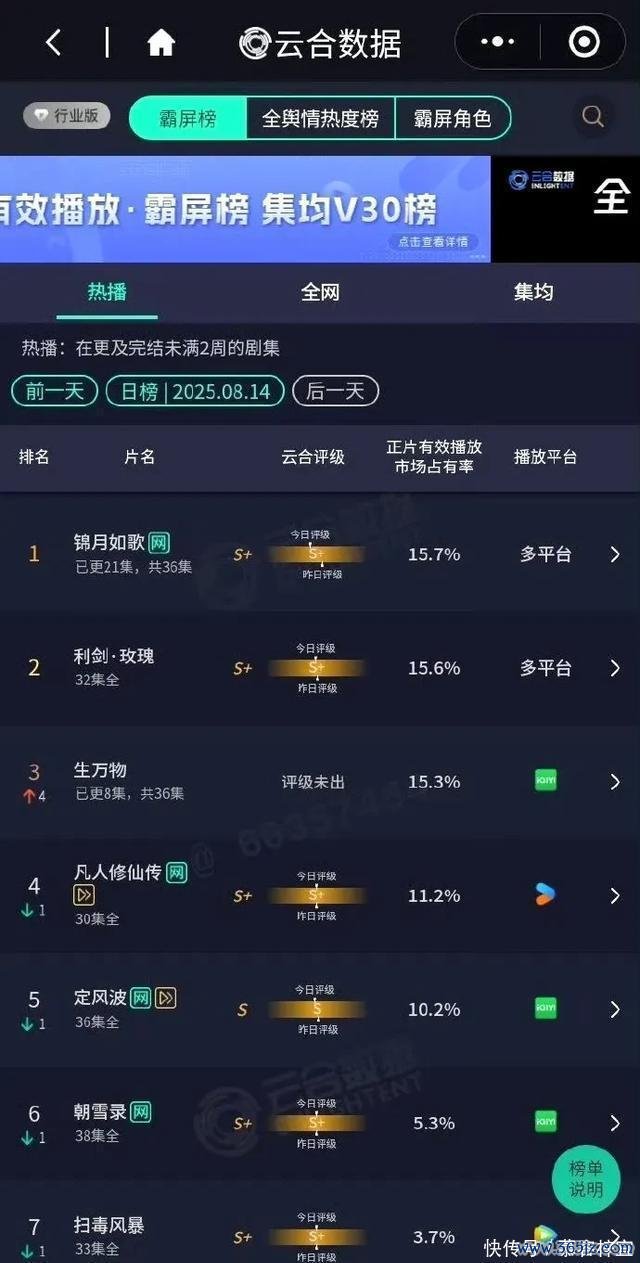Switch to the 霸屏角色 tab
This screenshot has width=640, height=1263.
point(452,118)
